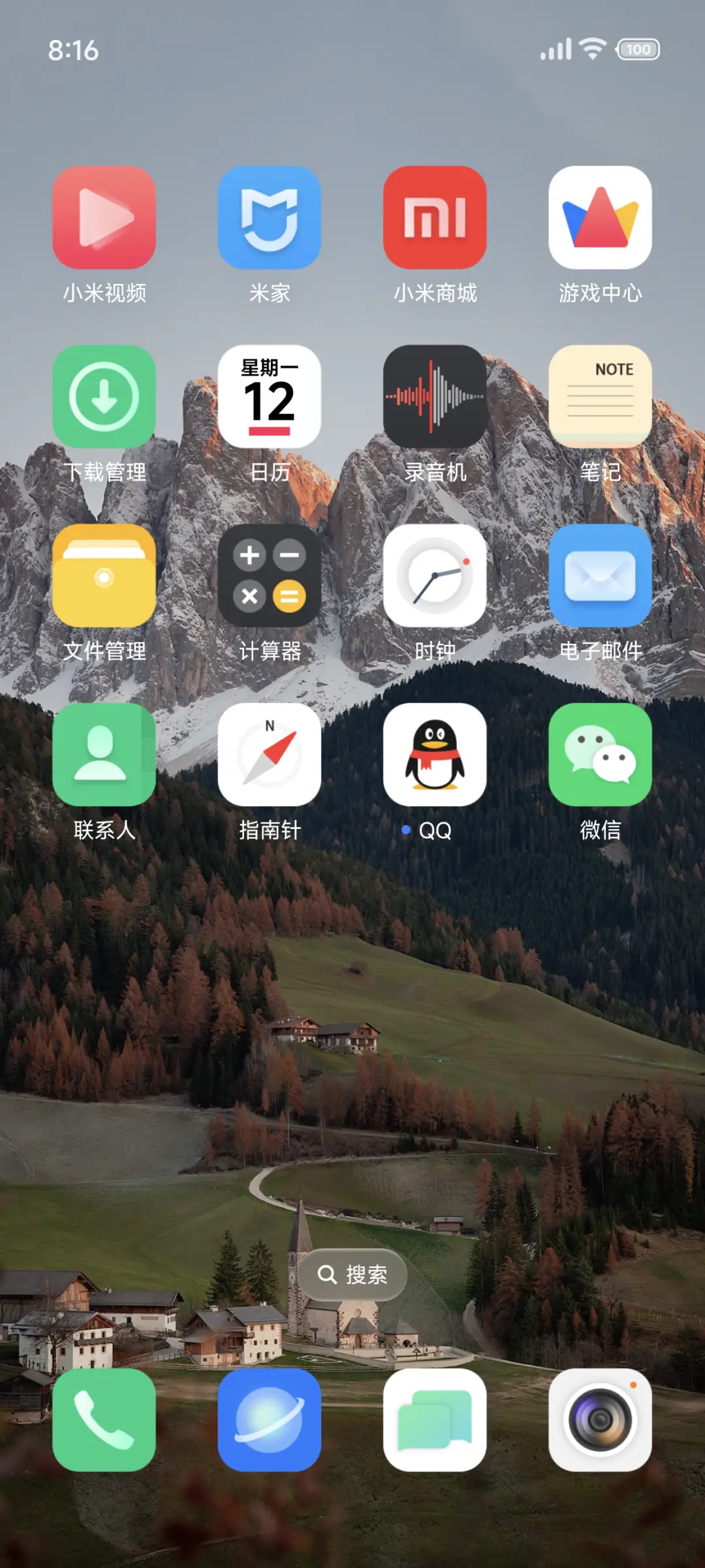The width and height of the screenshot is (705, 1568).
Task: Open the 日历 calendar showing Monday 12
Action: 270,397
